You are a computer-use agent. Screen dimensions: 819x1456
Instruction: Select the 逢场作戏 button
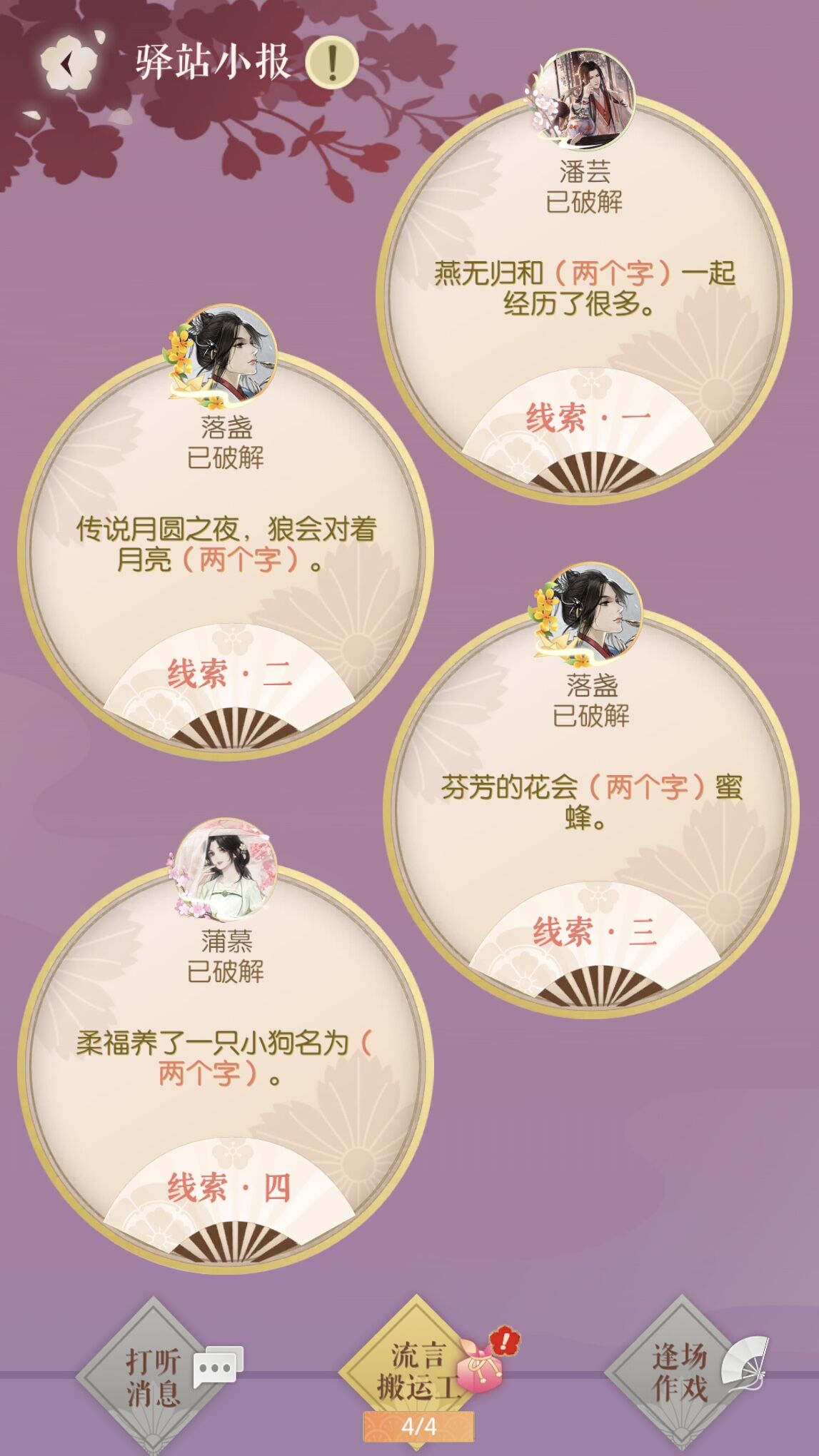click(680, 1372)
